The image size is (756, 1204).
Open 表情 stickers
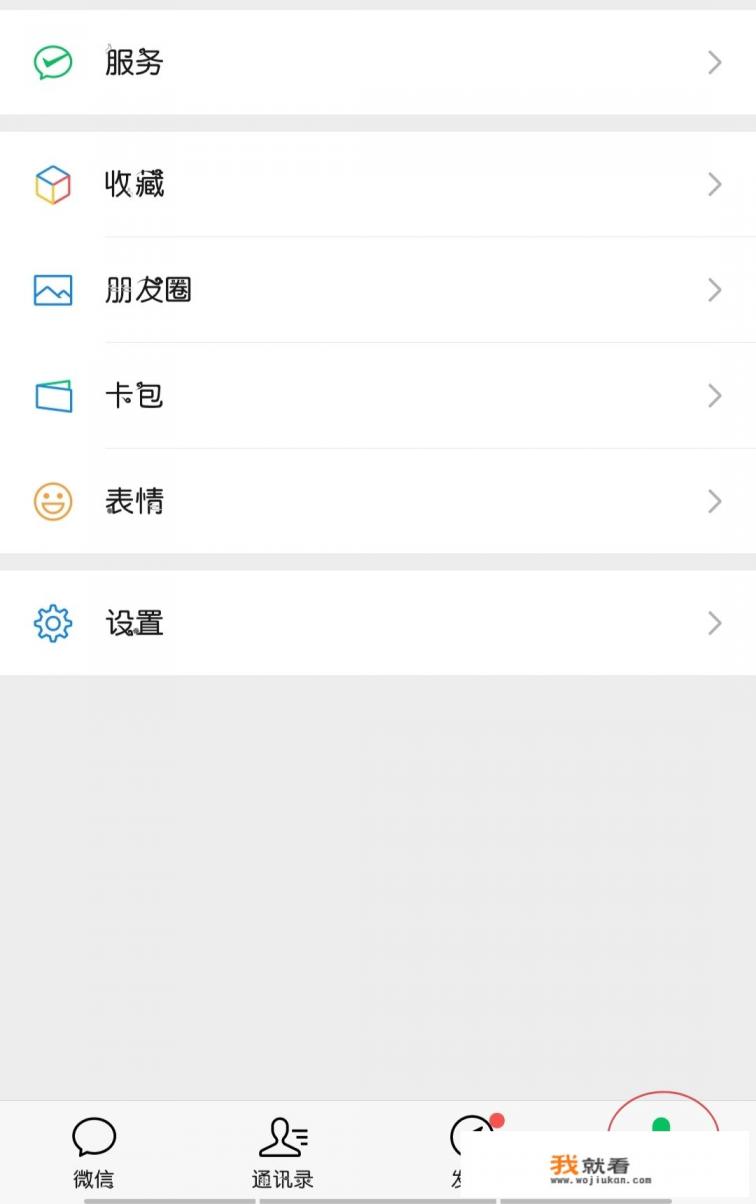(378, 501)
